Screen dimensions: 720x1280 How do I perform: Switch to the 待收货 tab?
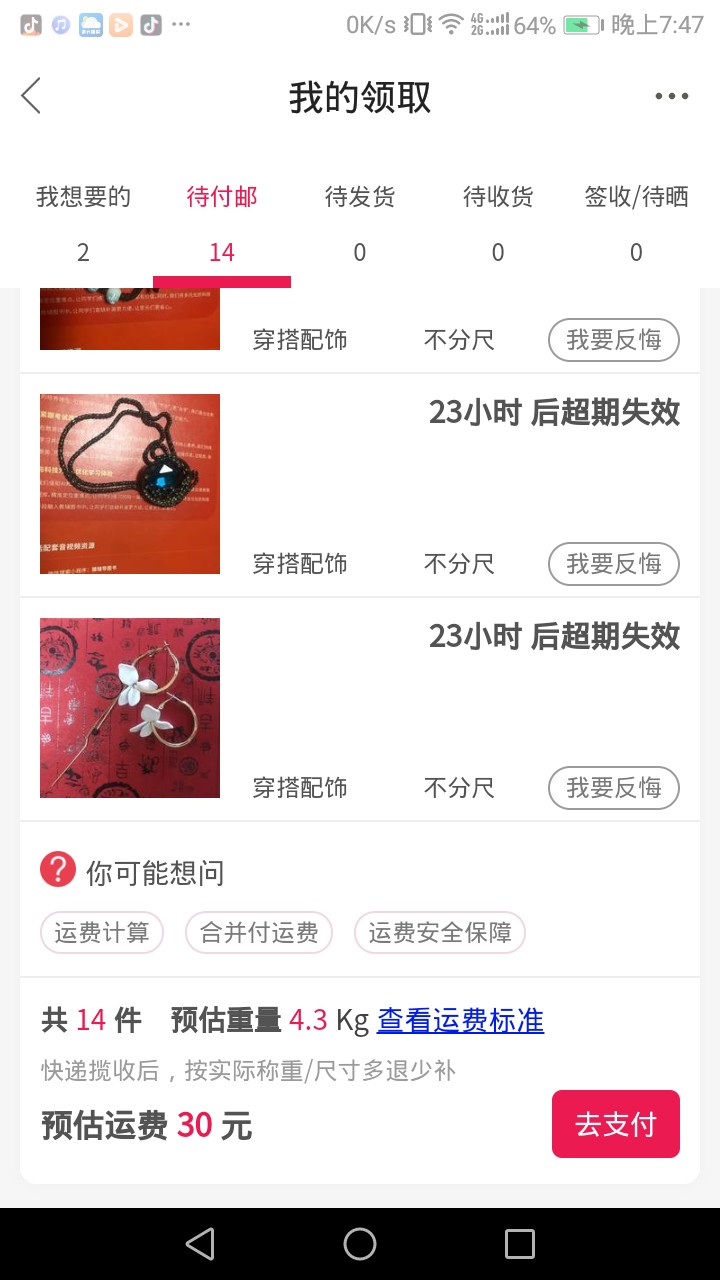pyautogui.click(x=498, y=222)
